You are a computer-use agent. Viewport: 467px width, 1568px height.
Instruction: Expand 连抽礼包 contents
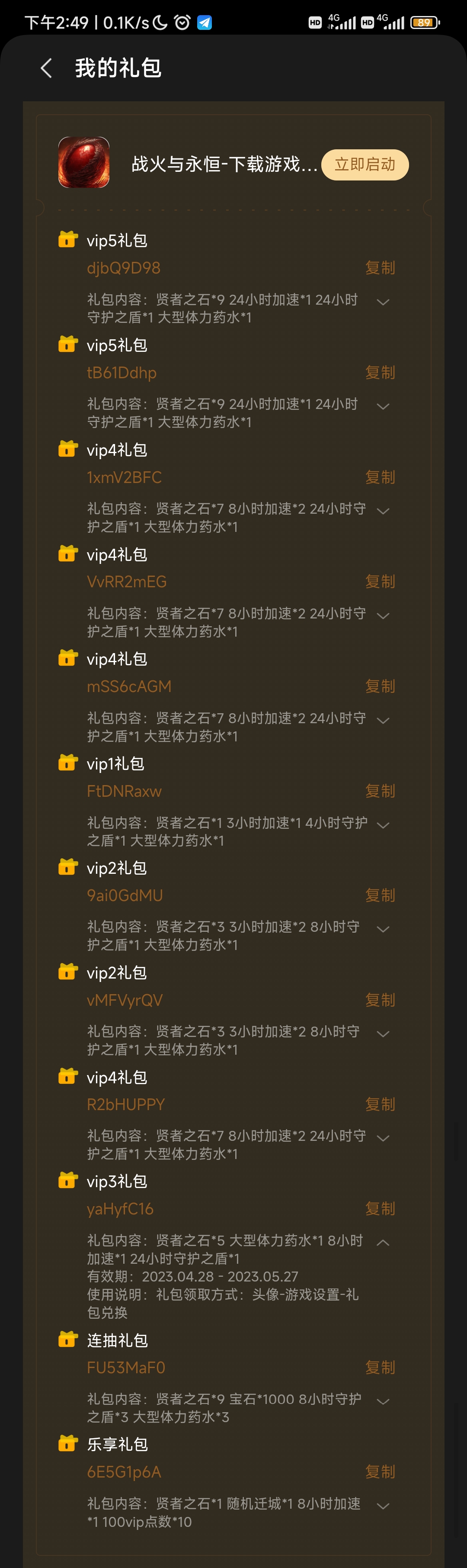[x=383, y=1401]
